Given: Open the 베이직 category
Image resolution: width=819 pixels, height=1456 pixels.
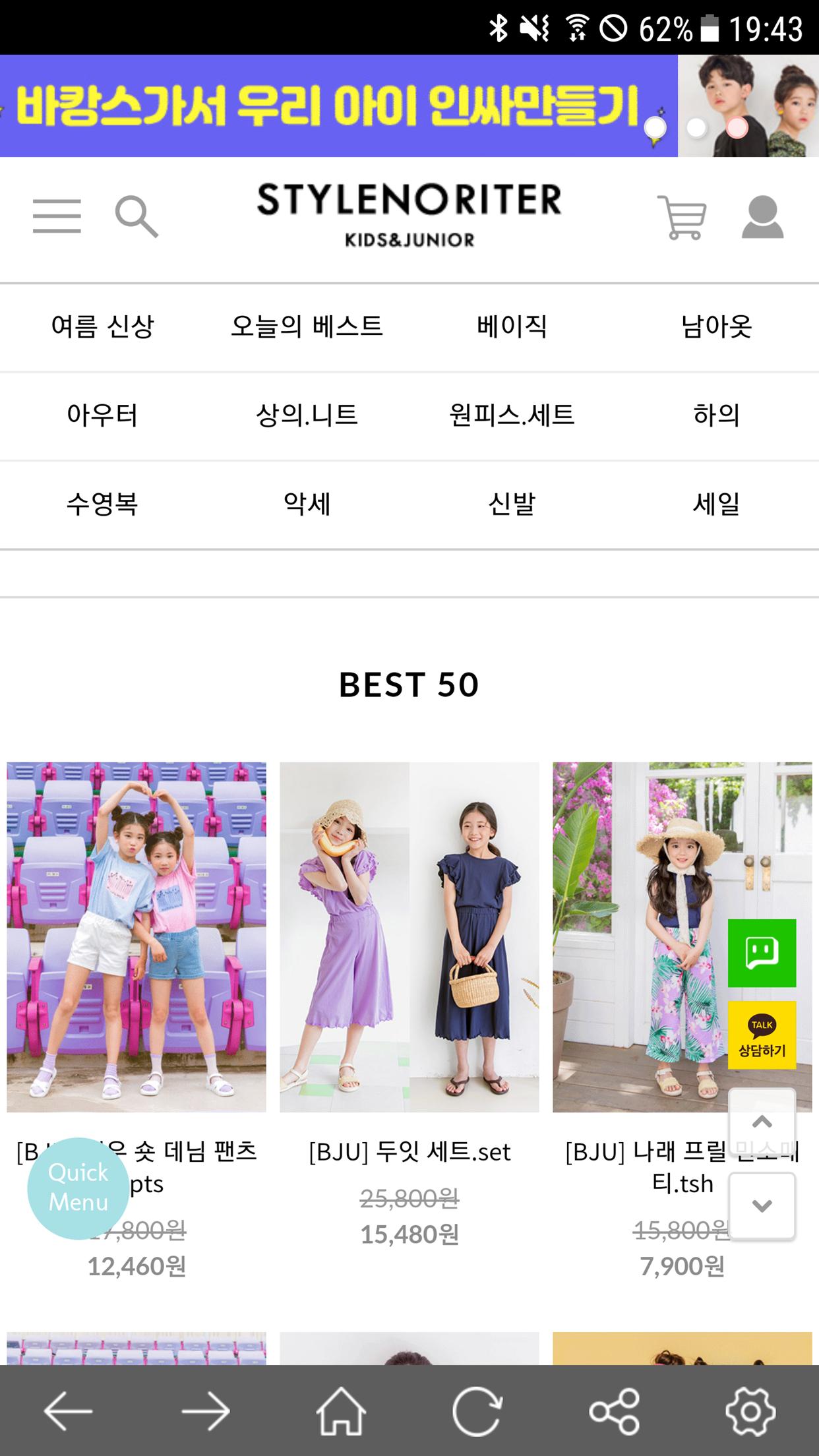Looking at the screenshot, I should pos(512,326).
